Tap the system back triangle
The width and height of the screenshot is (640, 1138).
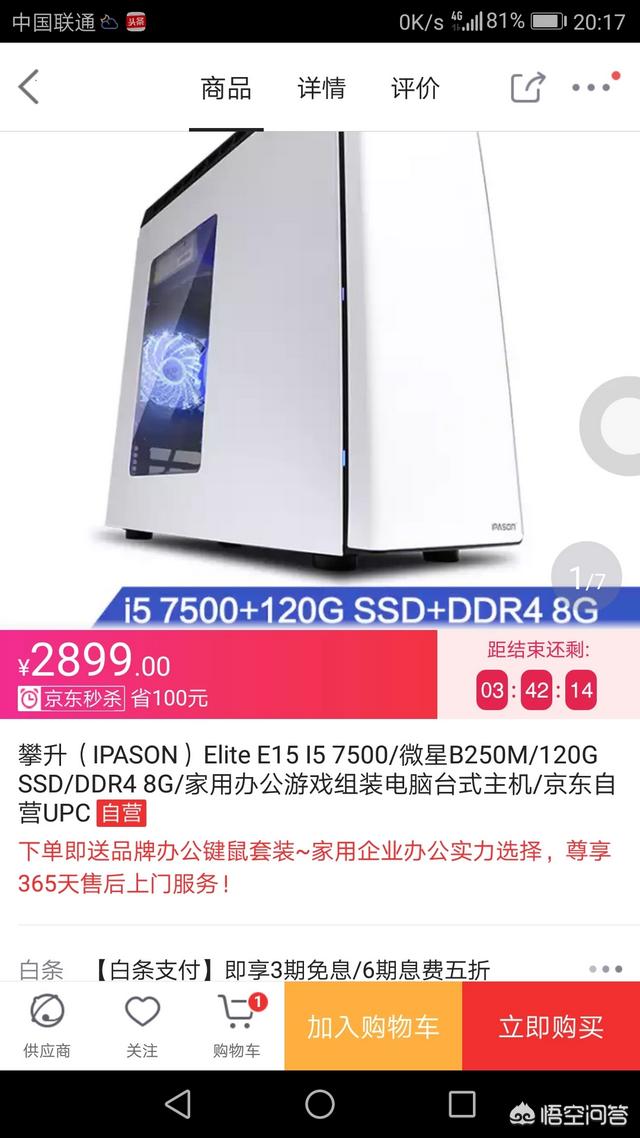[x=178, y=1104]
